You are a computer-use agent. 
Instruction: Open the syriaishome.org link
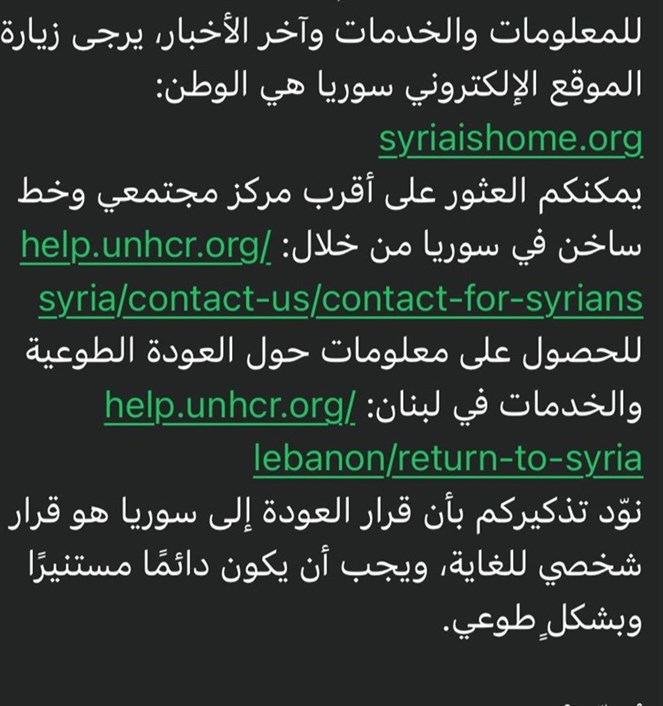tap(510, 141)
